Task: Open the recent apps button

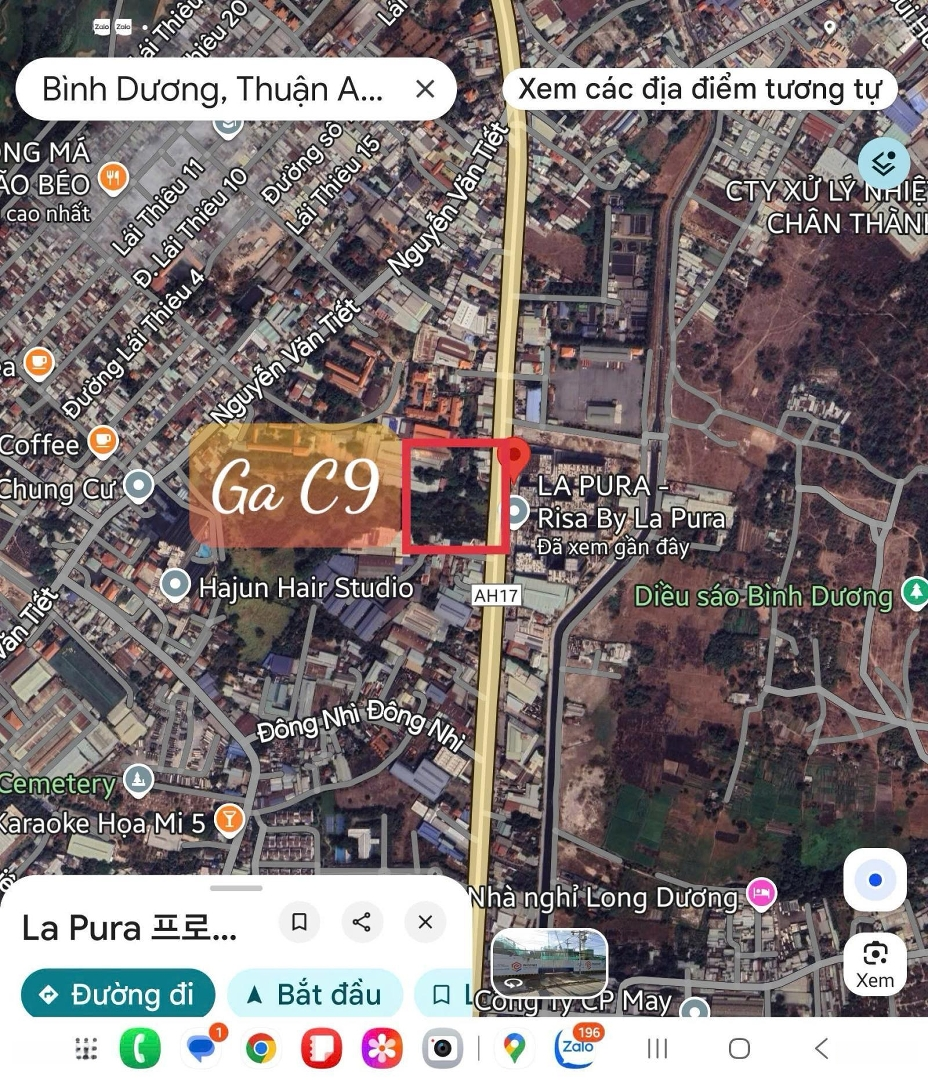Action: [x=657, y=1048]
